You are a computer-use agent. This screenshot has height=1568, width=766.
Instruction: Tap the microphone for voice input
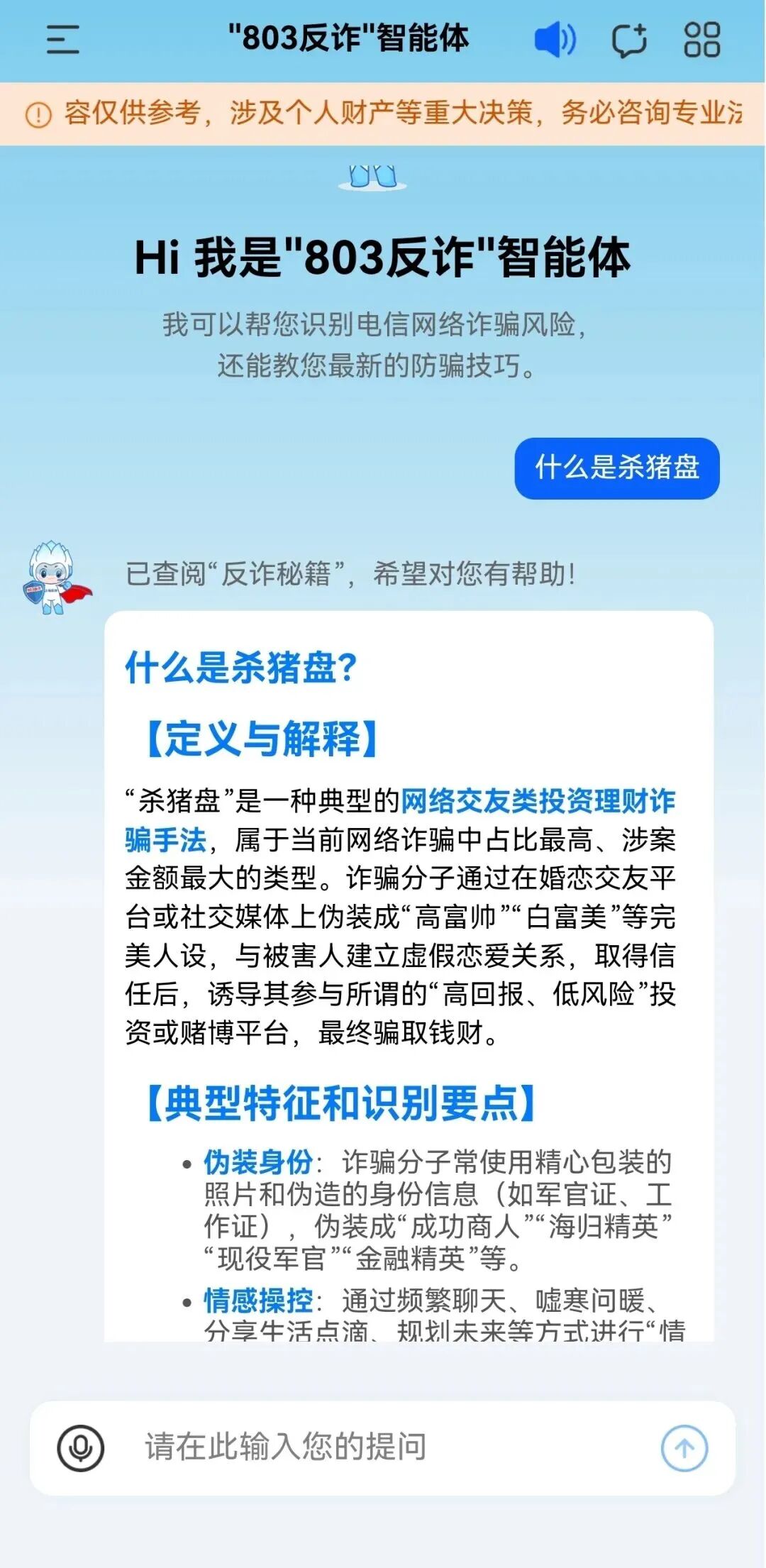pyautogui.click(x=81, y=1448)
